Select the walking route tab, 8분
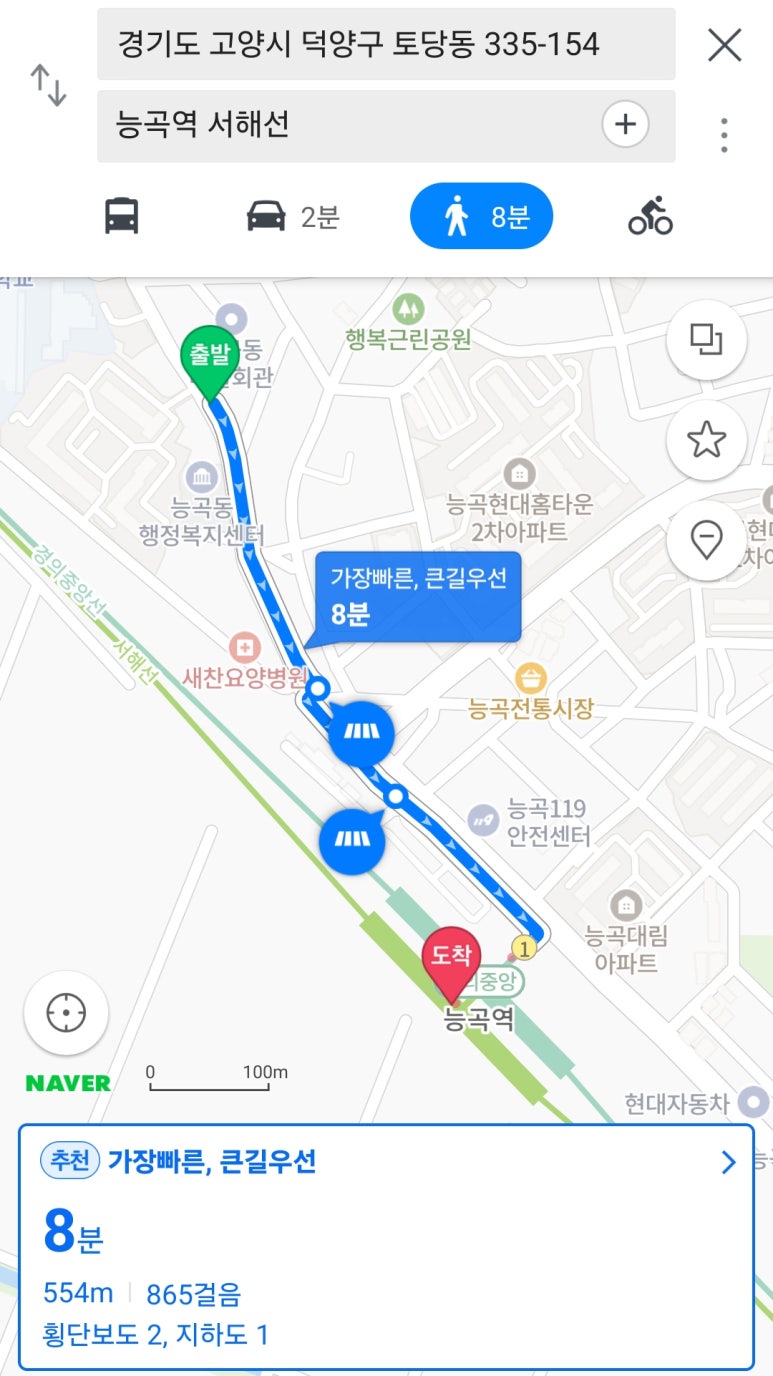 click(481, 216)
